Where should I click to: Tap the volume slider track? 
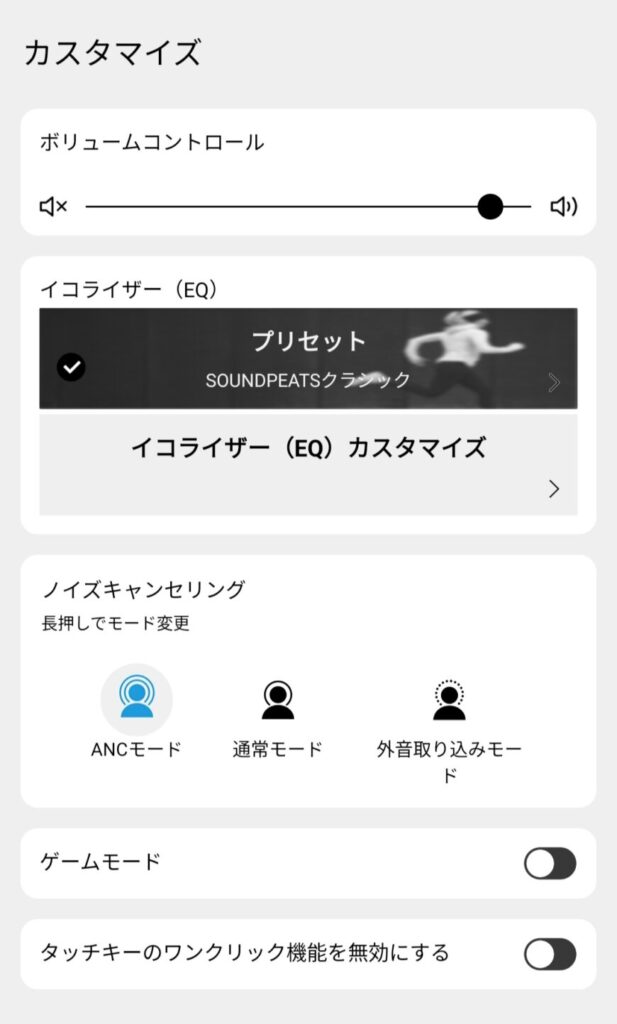(308, 207)
